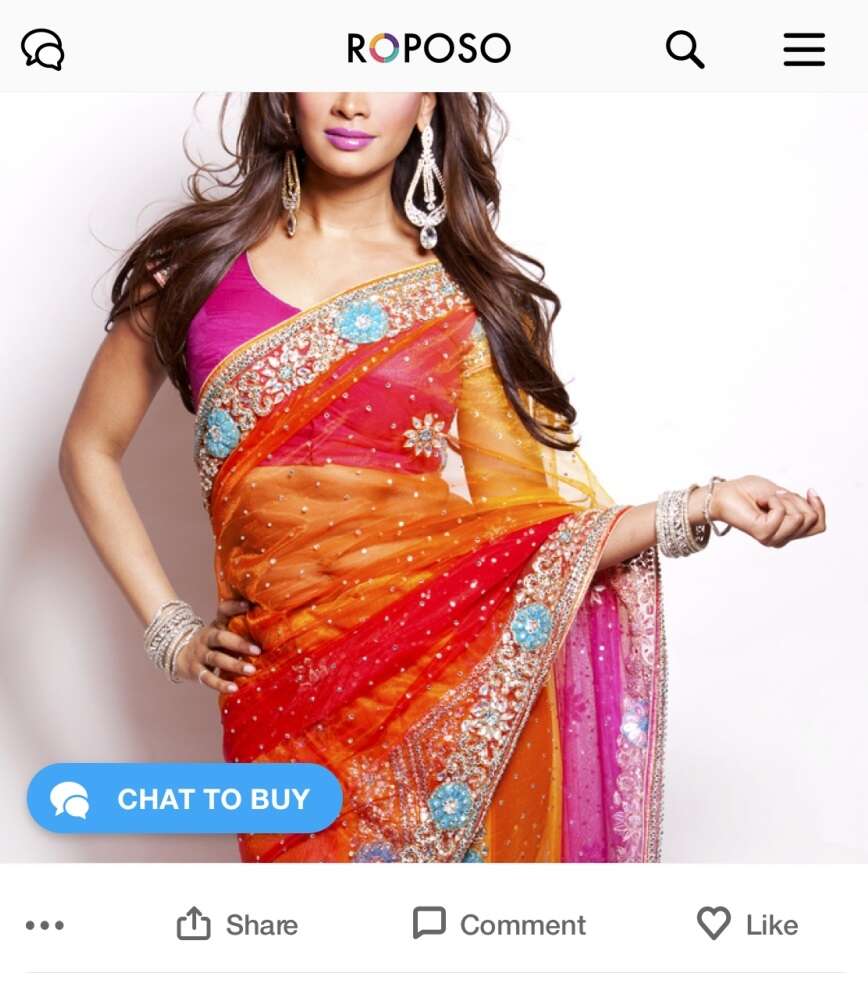The width and height of the screenshot is (868, 985).
Task: Open the search magnifier
Action: [x=685, y=48]
